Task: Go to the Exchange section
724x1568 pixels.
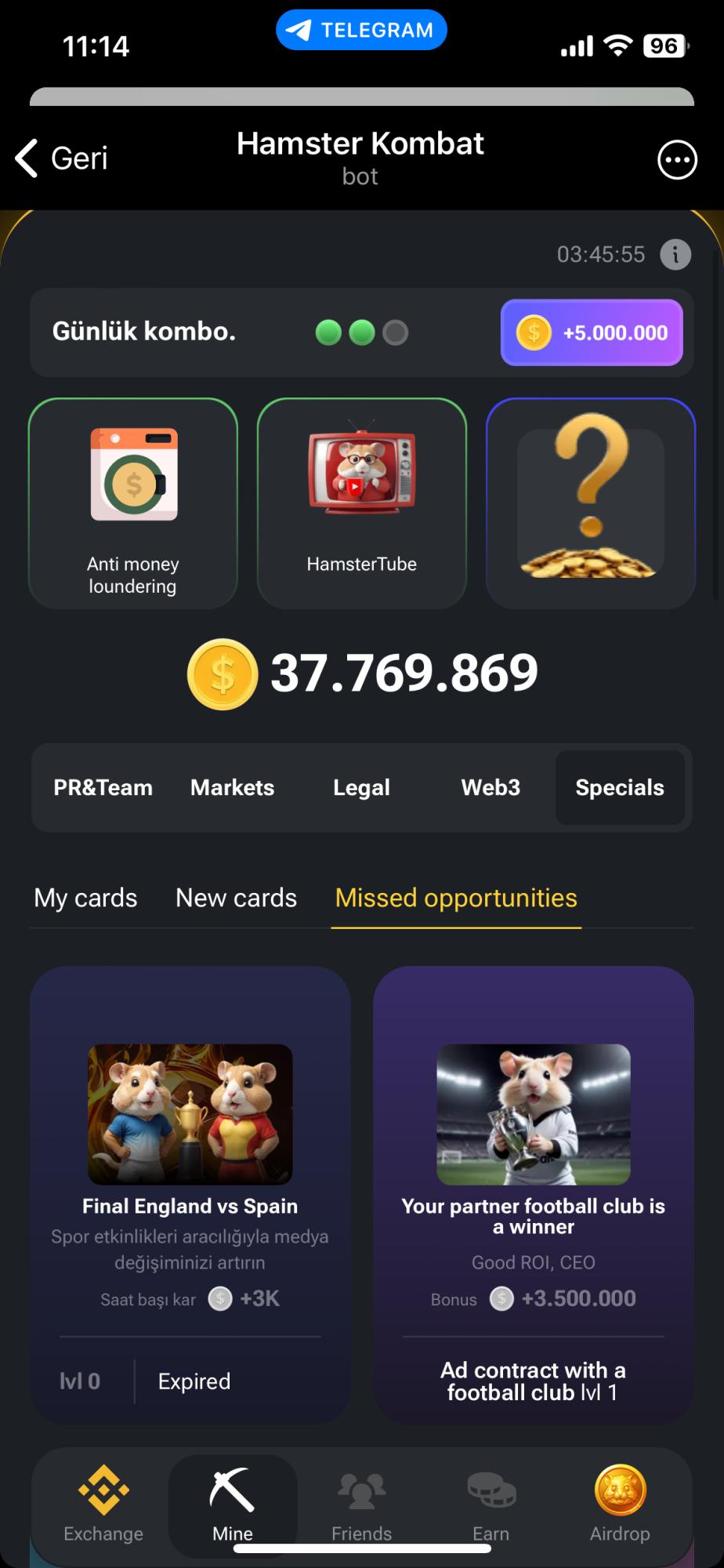Action: 103,1504
